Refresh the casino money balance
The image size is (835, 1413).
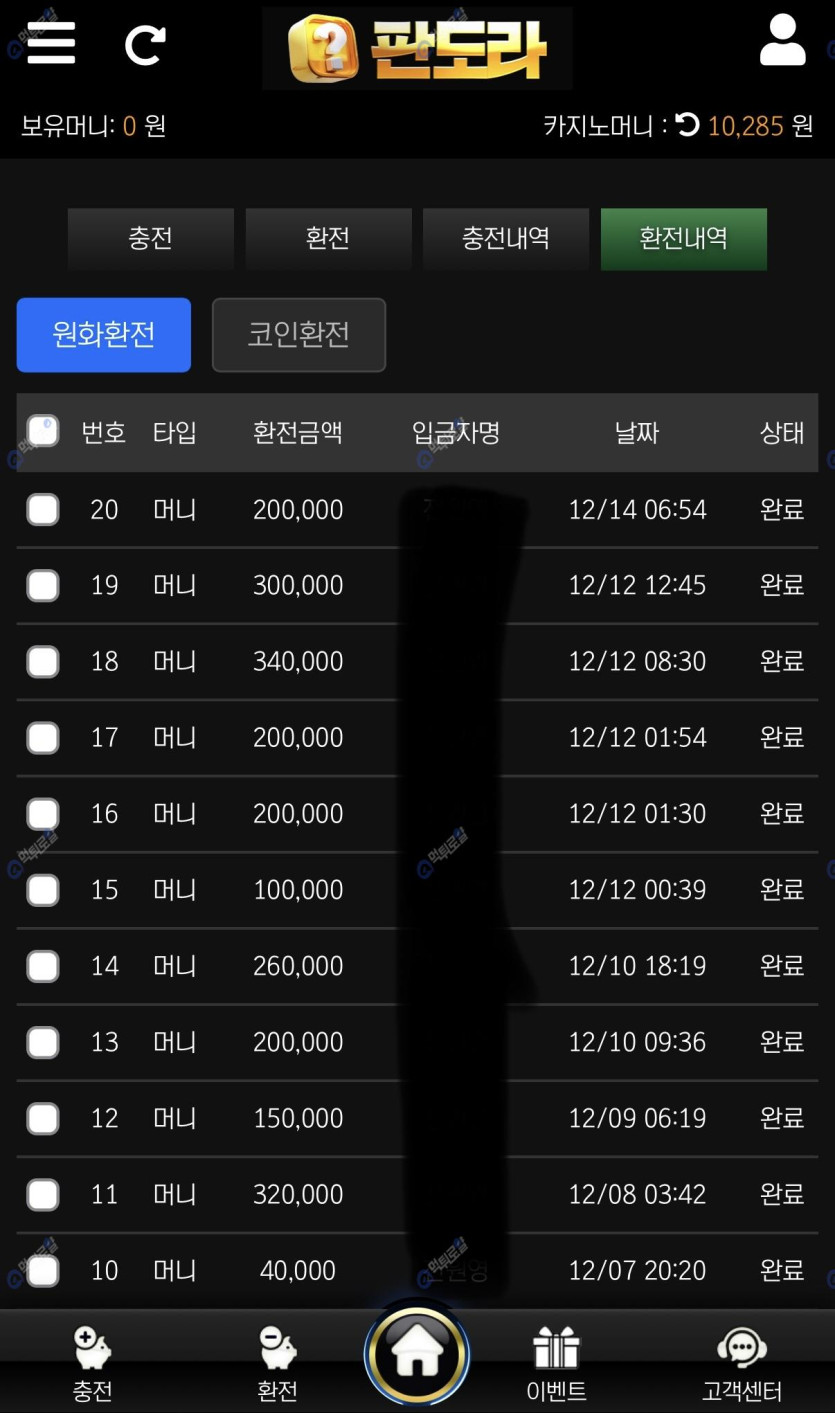click(x=688, y=125)
